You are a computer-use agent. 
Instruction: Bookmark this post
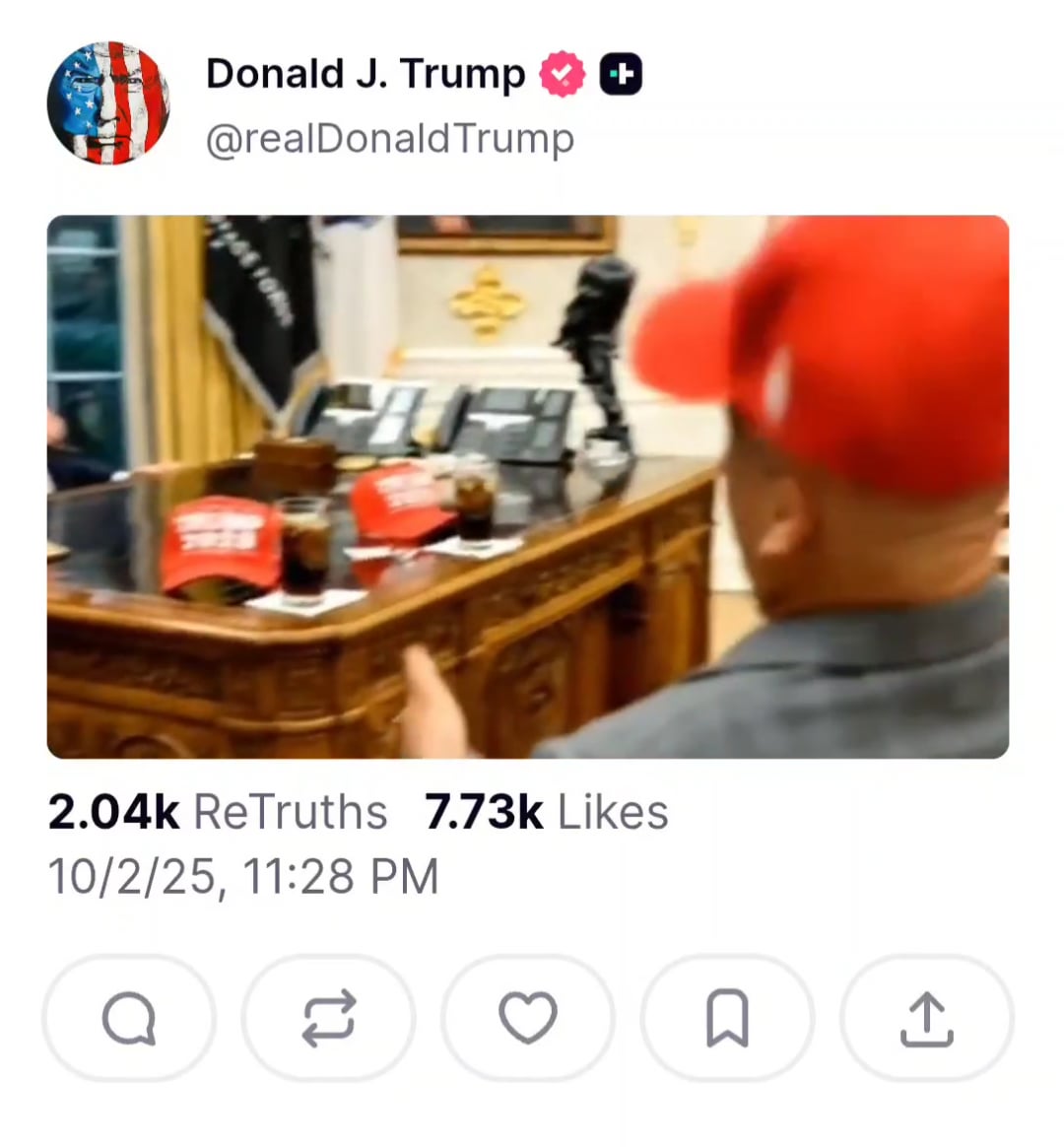727,1018
